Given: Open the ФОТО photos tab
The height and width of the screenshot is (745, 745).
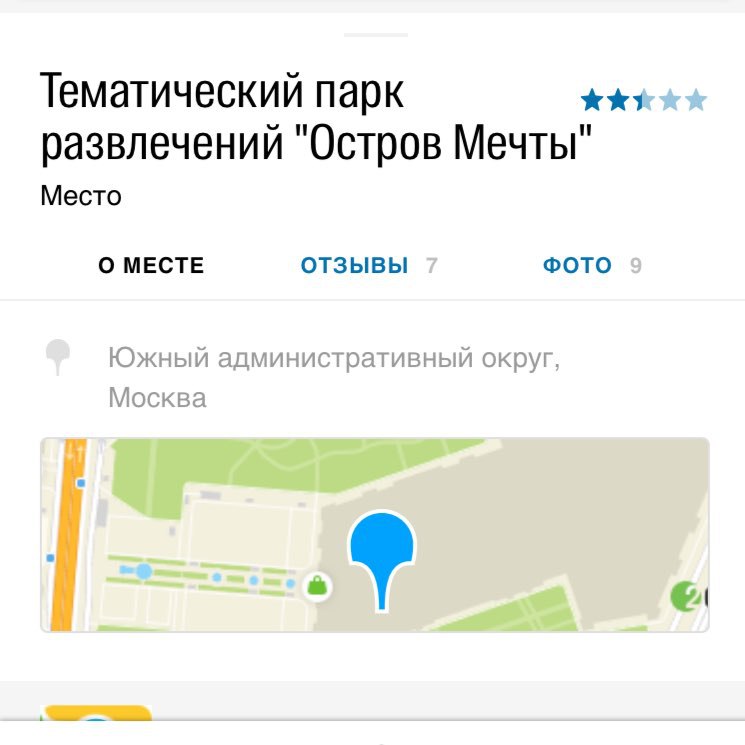Looking at the screenshot, I should [591, 266].
